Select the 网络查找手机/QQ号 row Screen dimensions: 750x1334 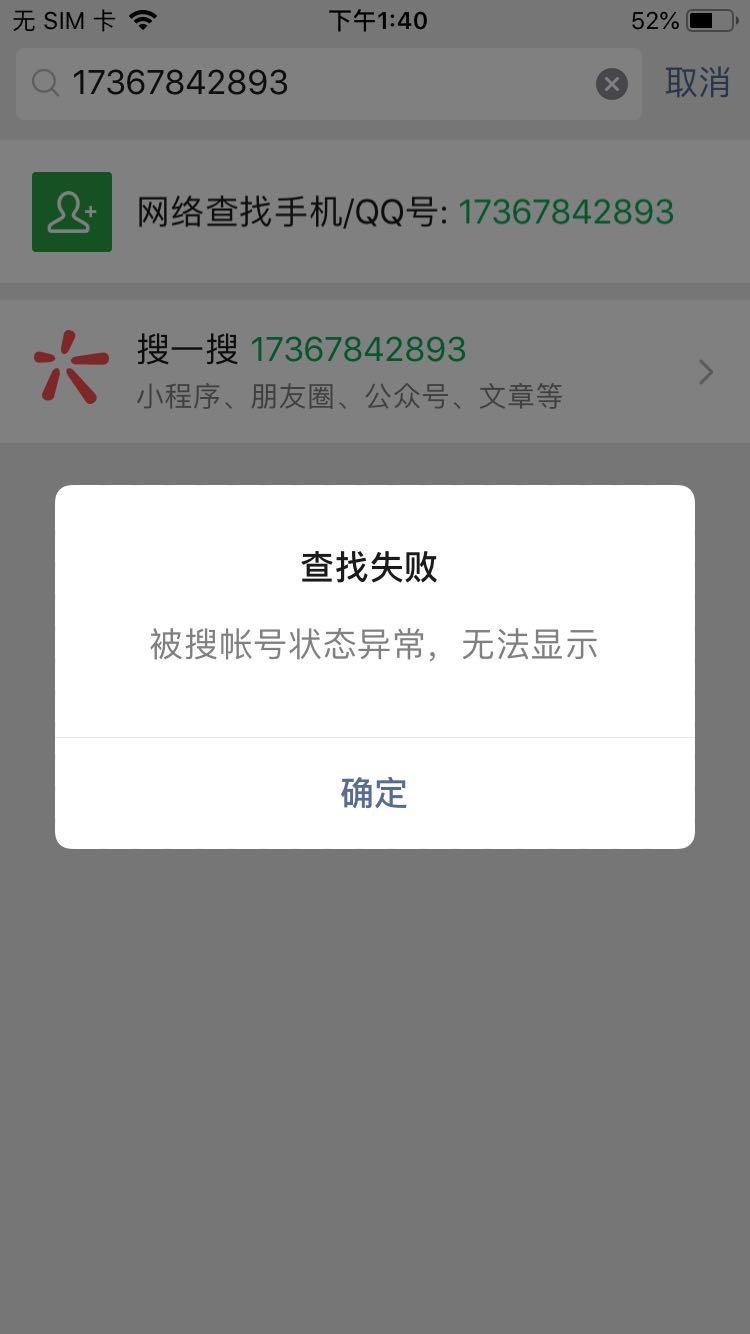(375, 211)
